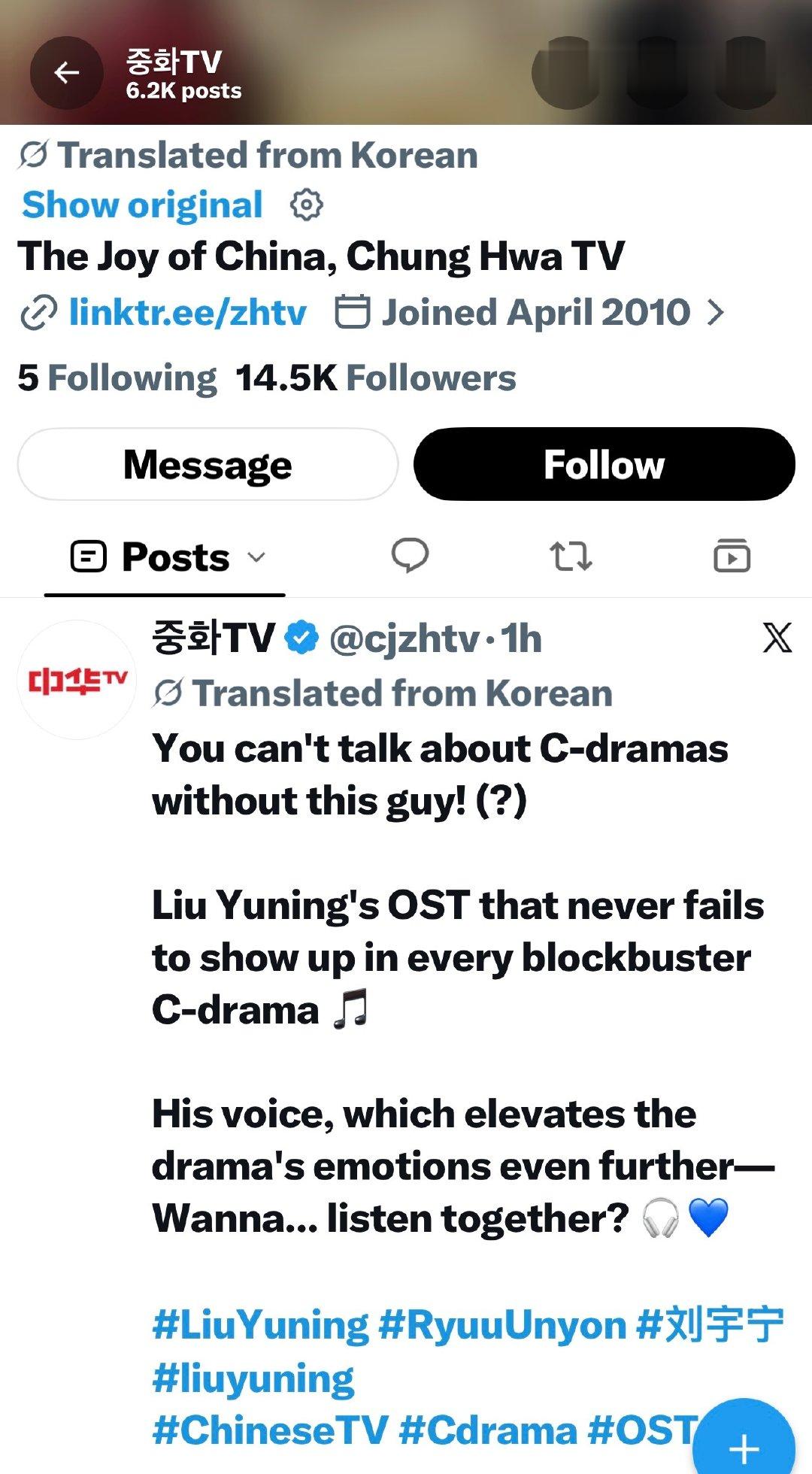View the 5 Following list

tap(117, 378)
